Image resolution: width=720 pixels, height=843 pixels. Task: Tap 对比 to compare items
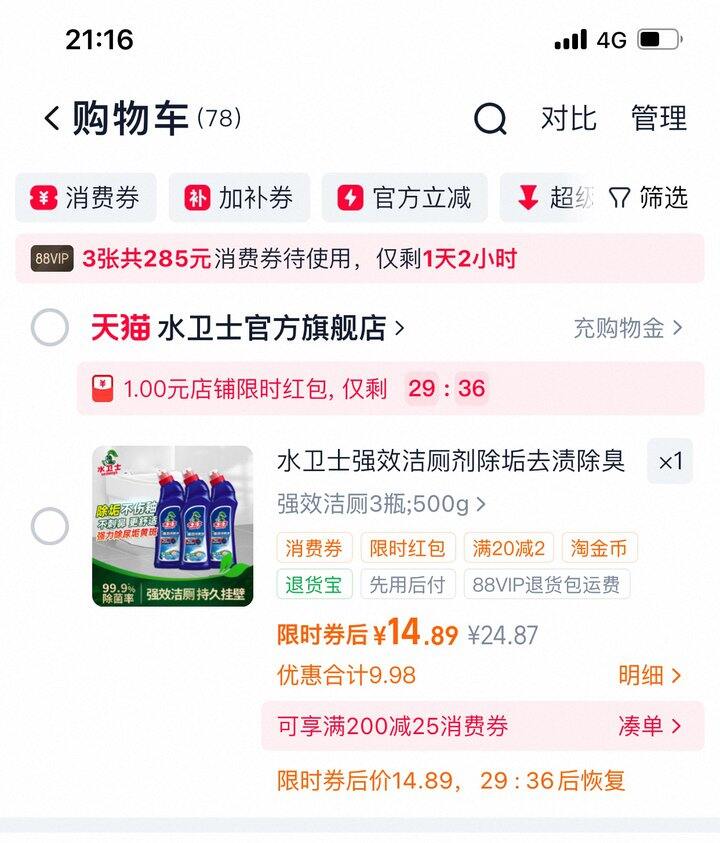[568, 118]
